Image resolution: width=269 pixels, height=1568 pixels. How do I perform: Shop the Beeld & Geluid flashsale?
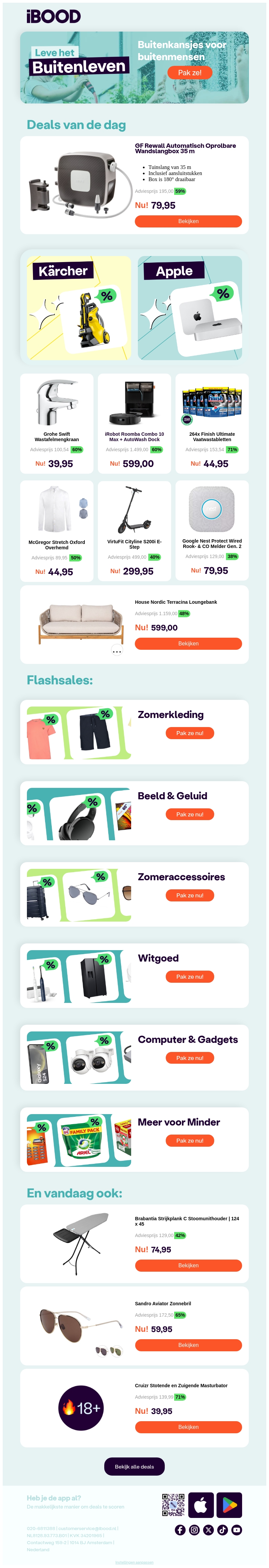190,814
